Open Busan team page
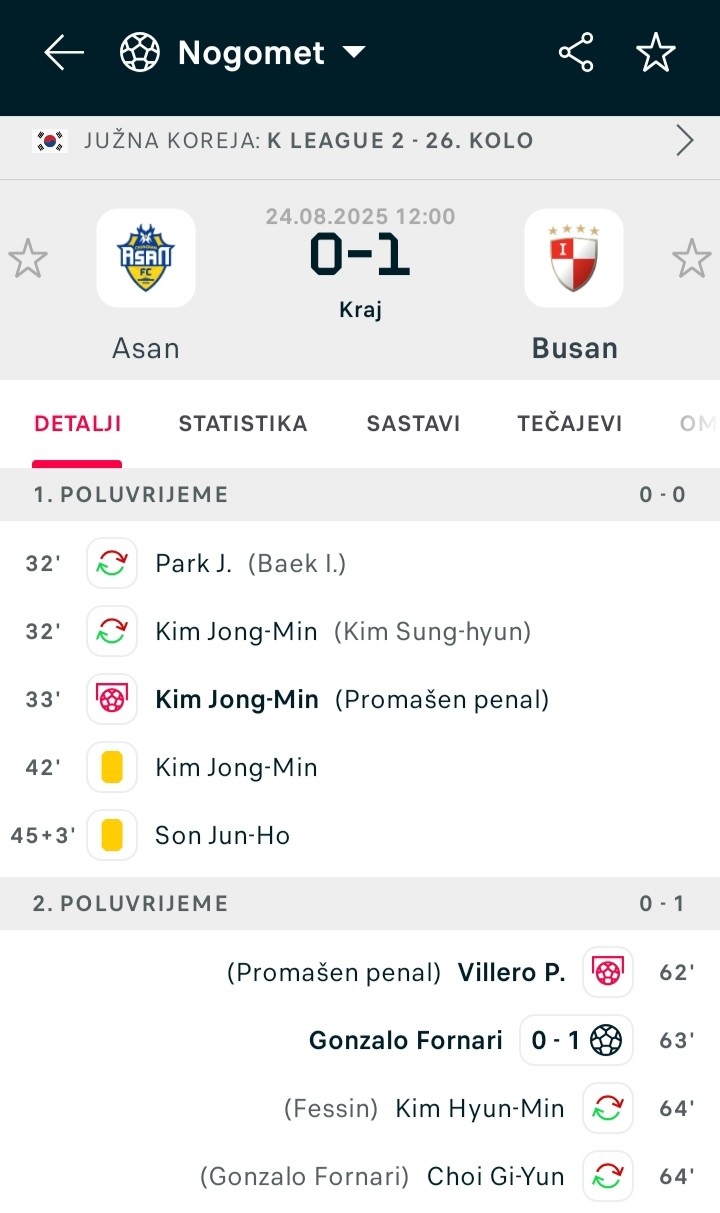This screenshot has height=1213, width=720. (574, 260)
